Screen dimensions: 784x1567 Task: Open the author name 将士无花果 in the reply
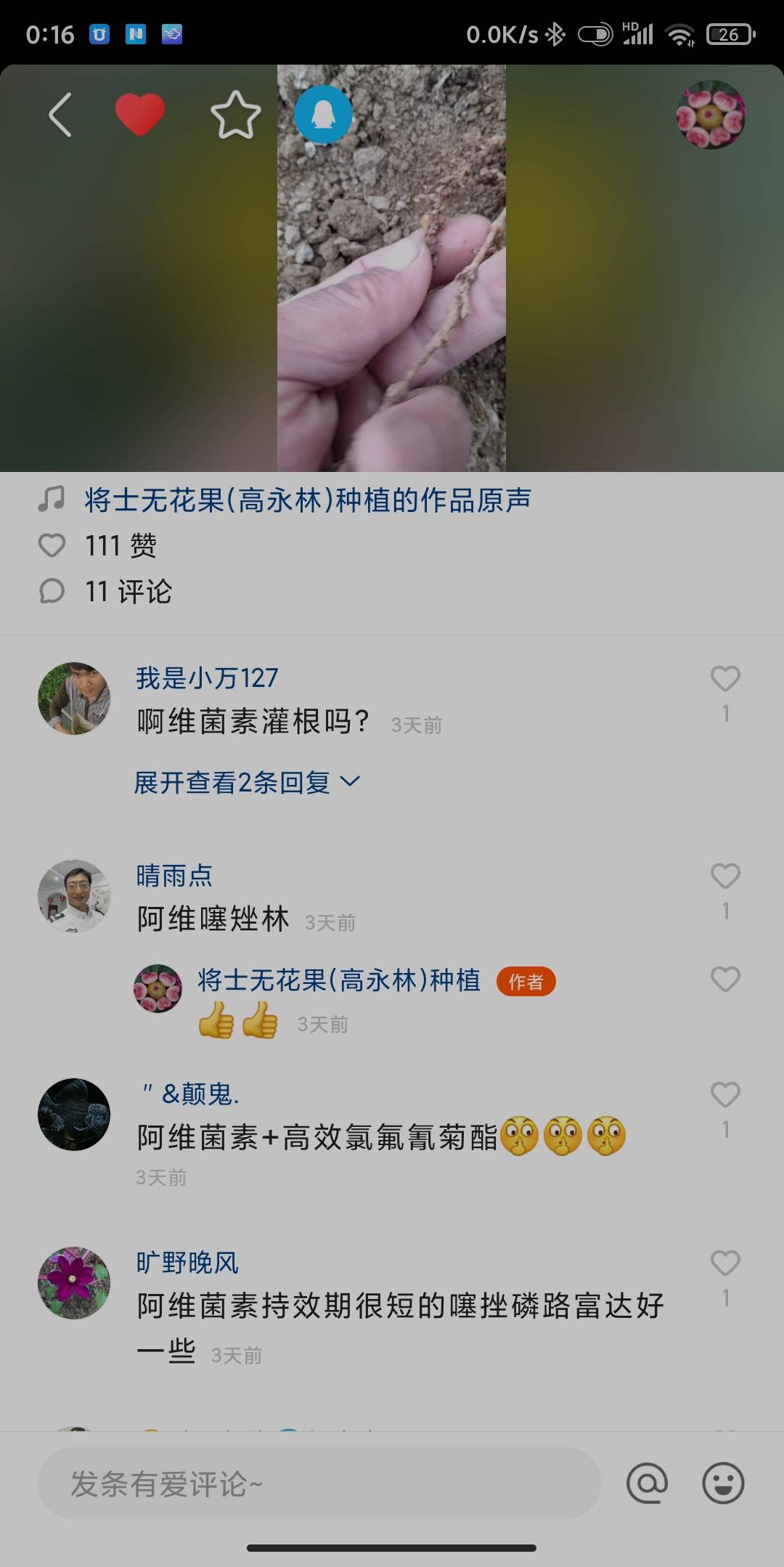click(x=339, y=980)
